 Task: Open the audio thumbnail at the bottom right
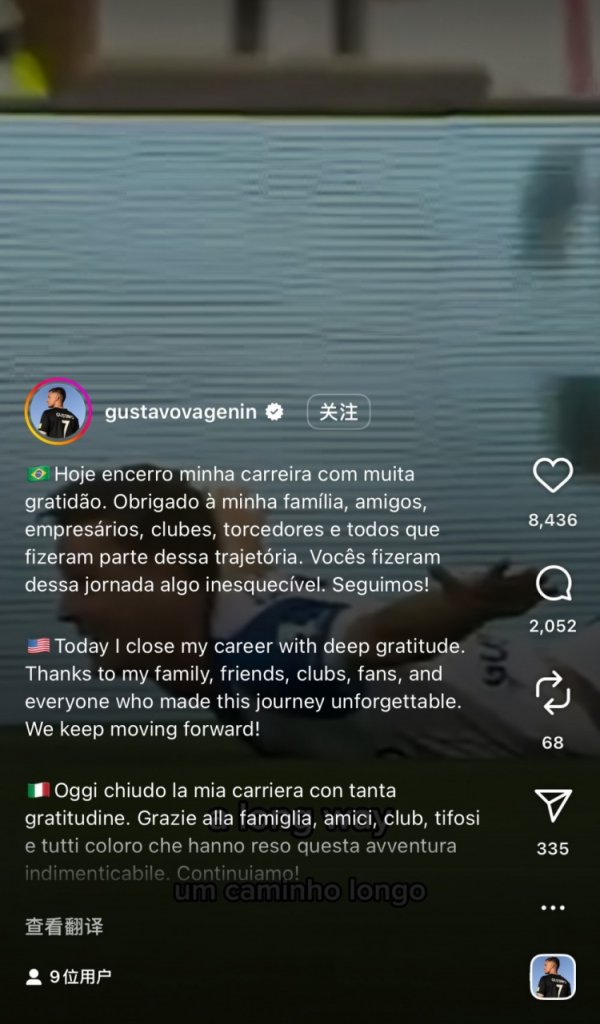pyautogui.click(x=552, y=977)
